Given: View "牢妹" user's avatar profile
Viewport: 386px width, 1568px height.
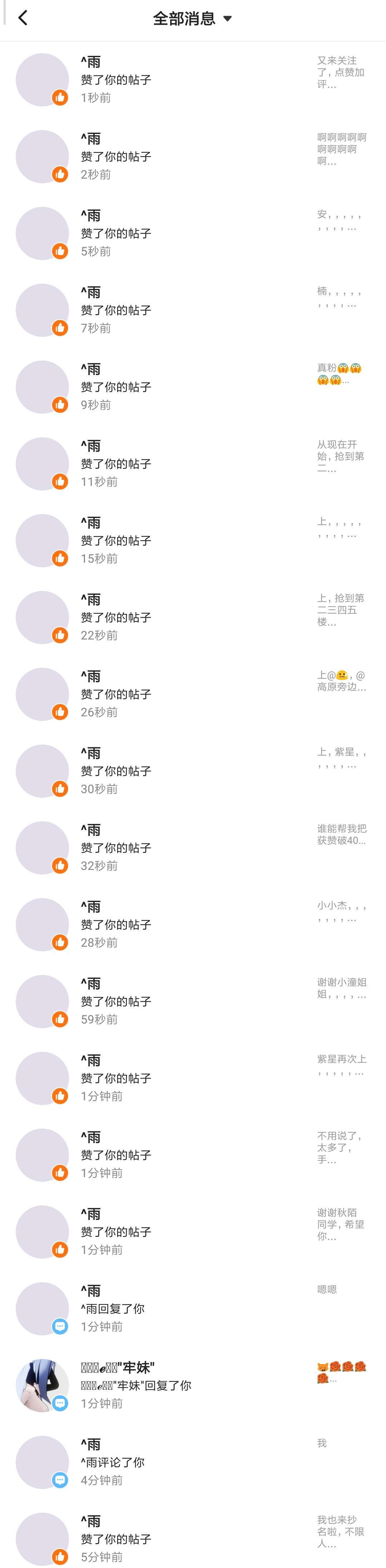Looking at the screenshot, I should pyautogui.click(x=42, y=1385).
